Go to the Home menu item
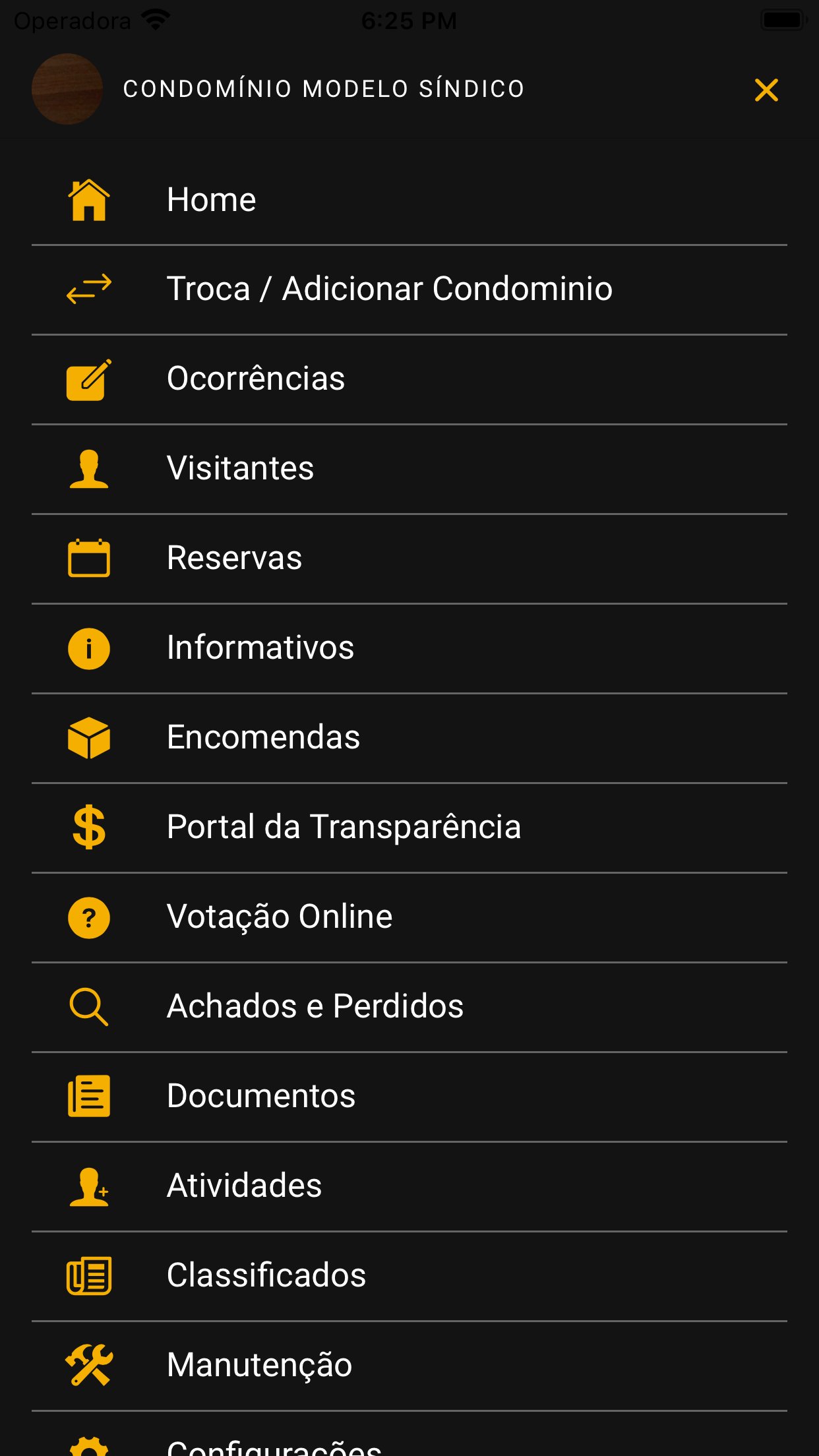The width and height of the screenshot is (819, 1456). coord(211,200)
